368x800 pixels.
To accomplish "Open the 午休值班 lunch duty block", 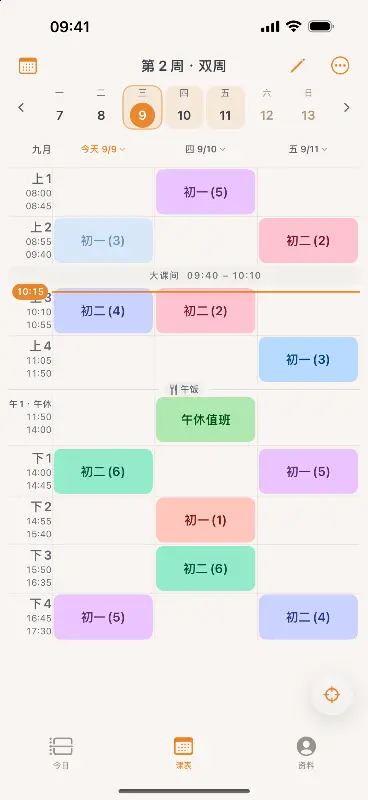I will coord(206,419).
